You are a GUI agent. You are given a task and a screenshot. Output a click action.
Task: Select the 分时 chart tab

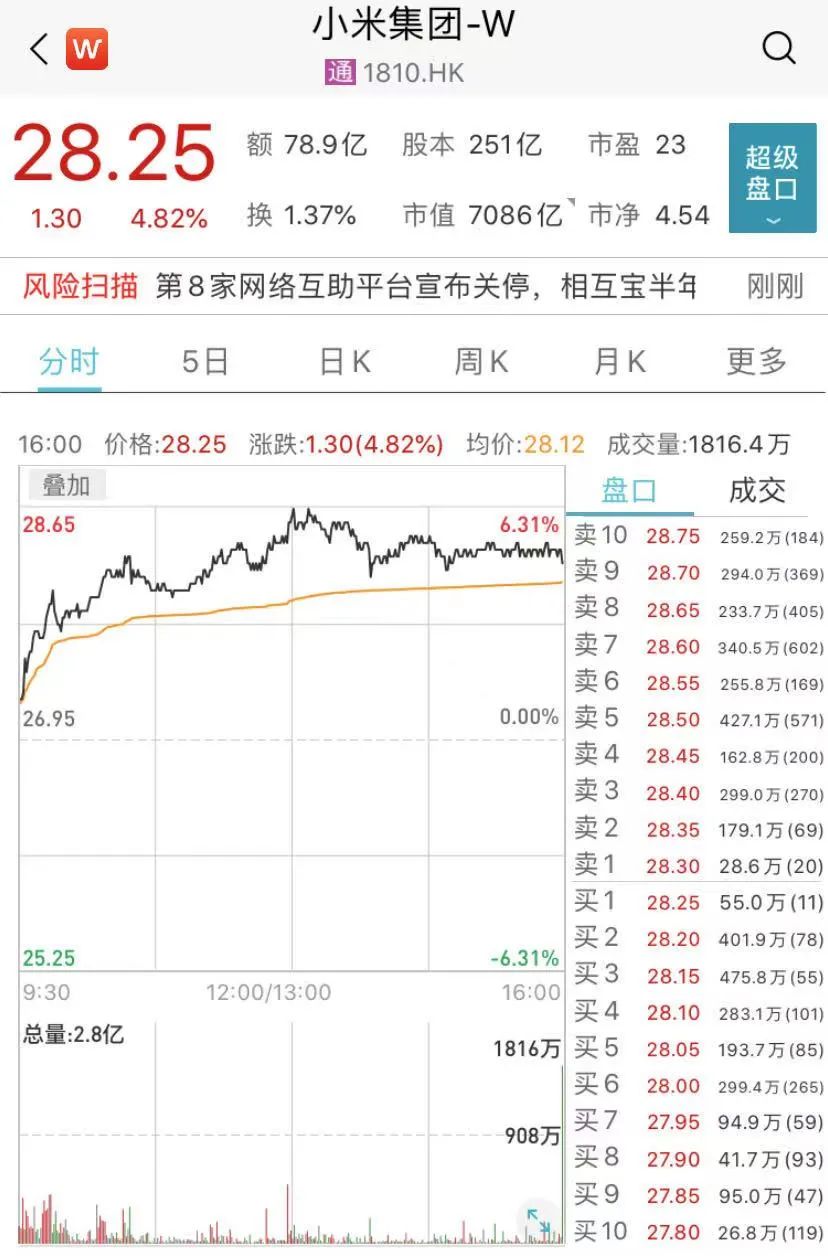[69, 361]
